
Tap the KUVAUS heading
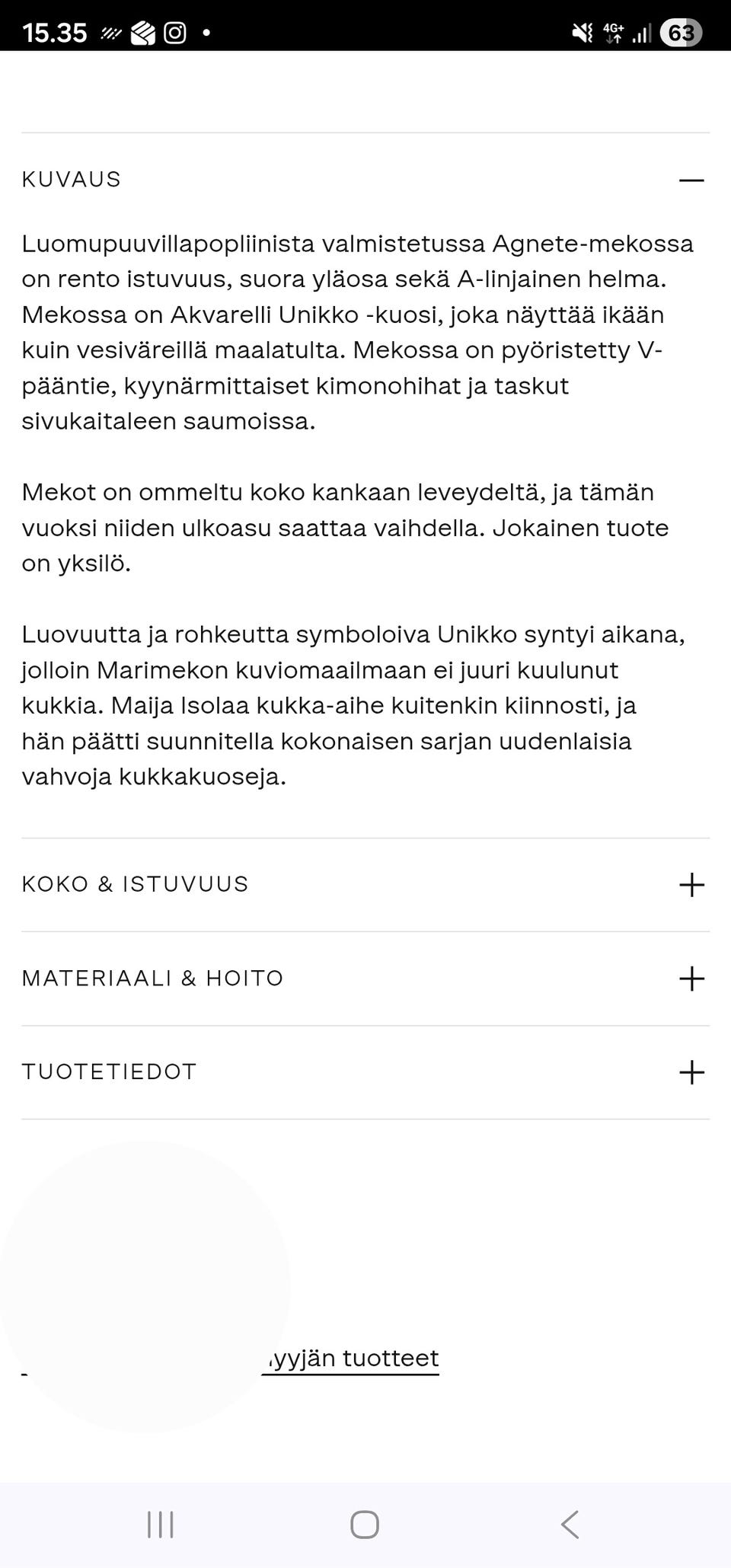click(x=72, y=180)
